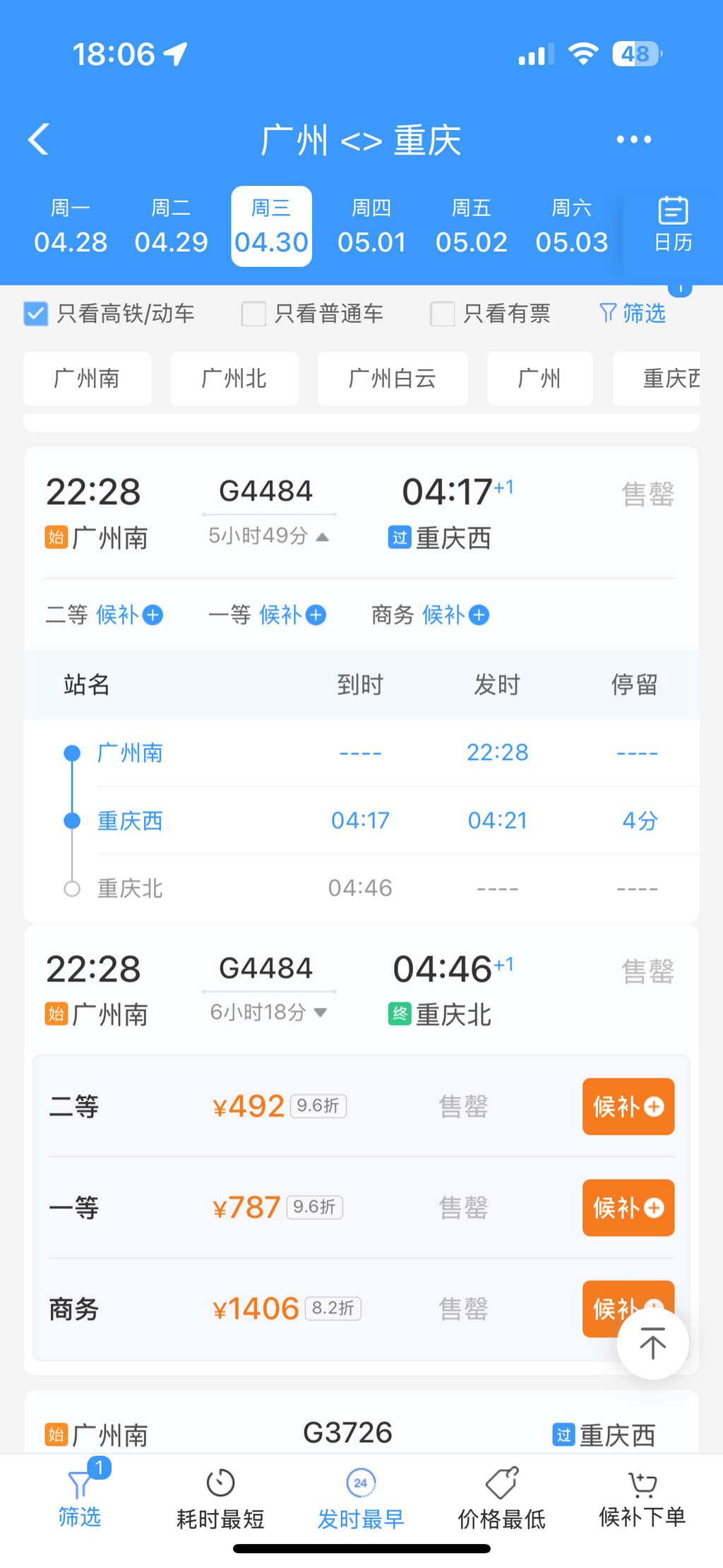Filter by 广州南 station chip
Screen dimensions: 723x1568
pos(87,379)
